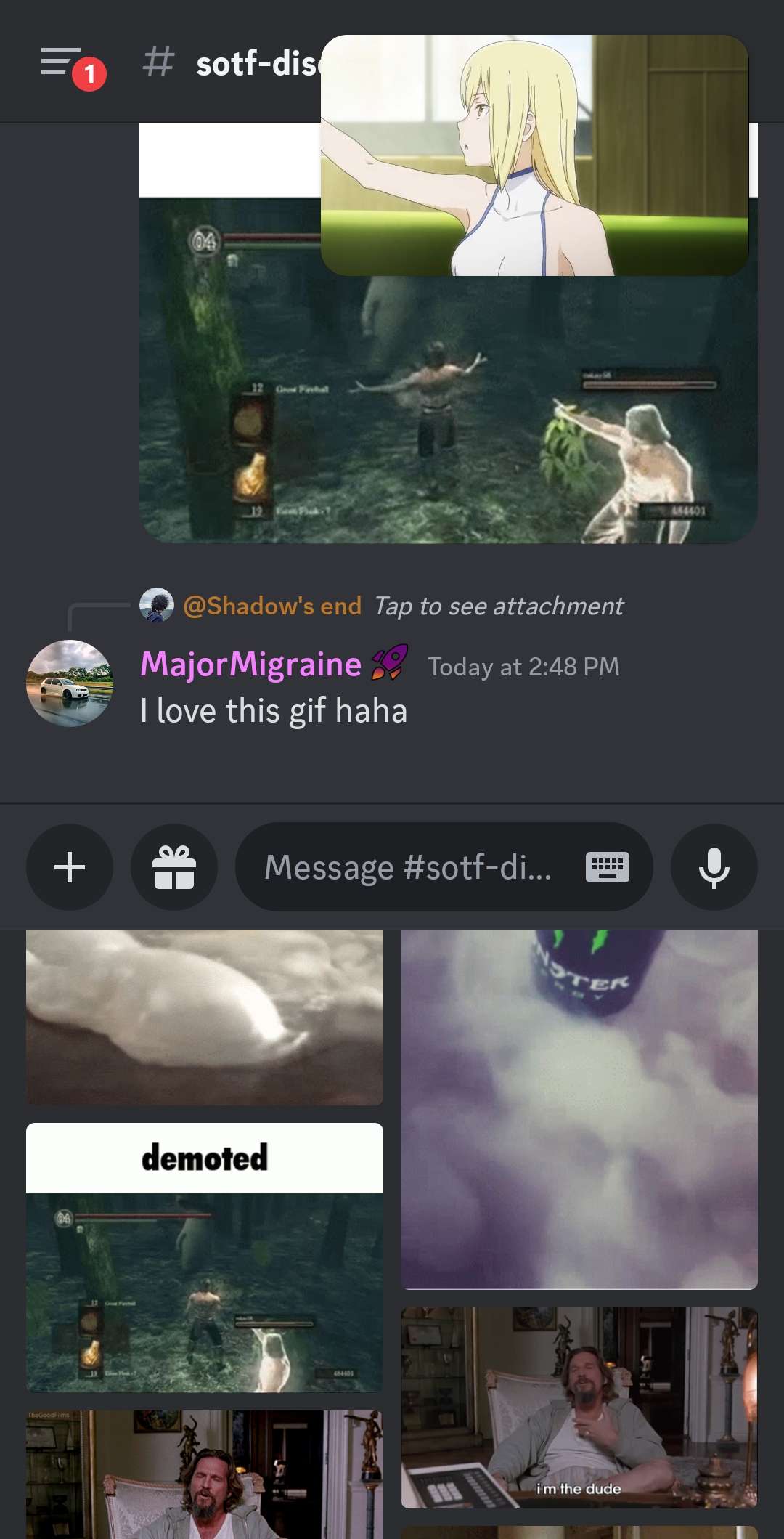This screenshot has width=784, height=1539.
Task: Open the gift button
Action: point(174,867)
